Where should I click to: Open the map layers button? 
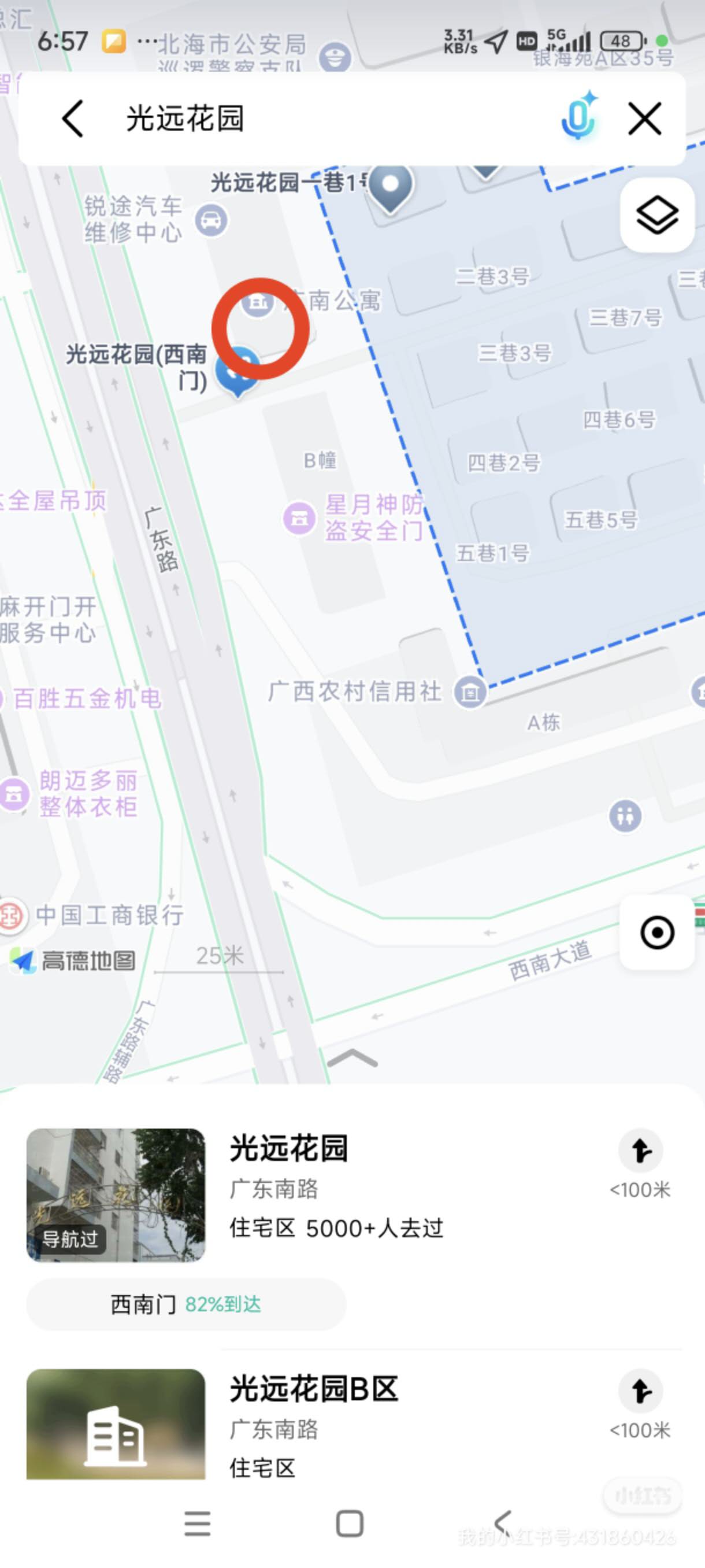coord(657,216)
